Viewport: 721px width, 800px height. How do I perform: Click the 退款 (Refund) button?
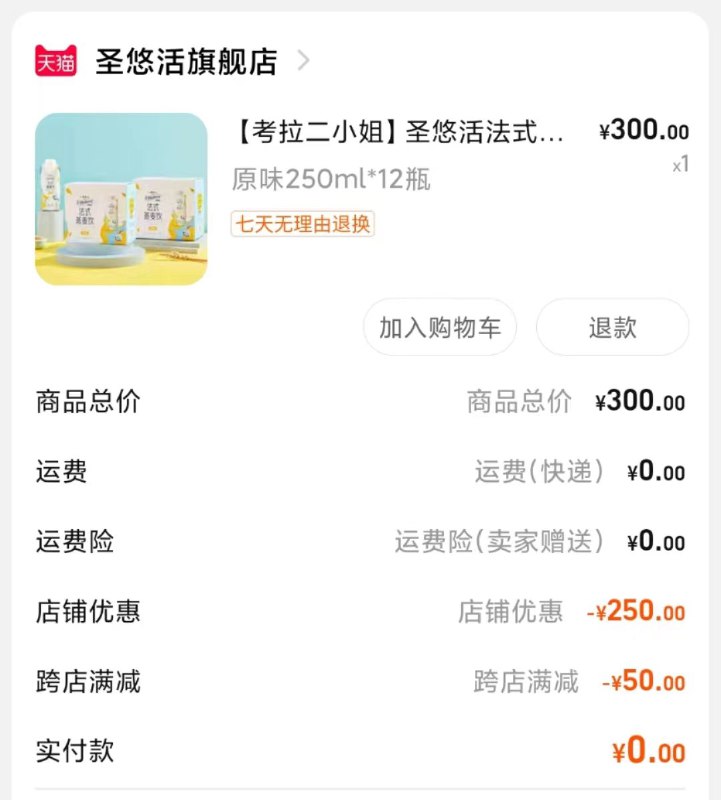pos(611,327)
